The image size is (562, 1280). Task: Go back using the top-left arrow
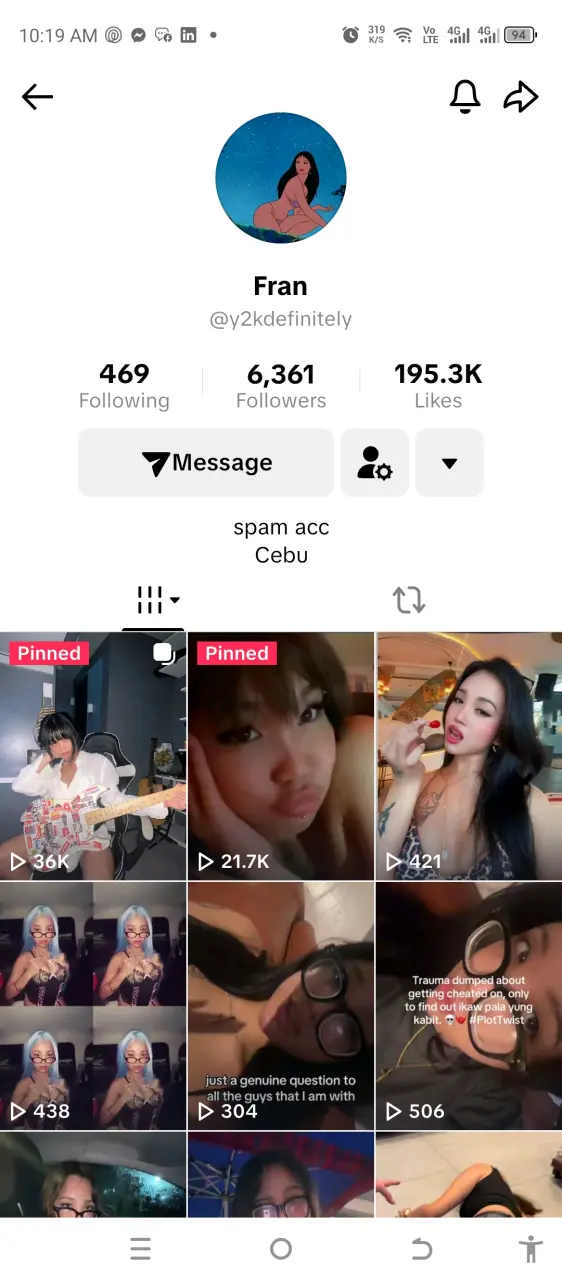pos(37,96)
